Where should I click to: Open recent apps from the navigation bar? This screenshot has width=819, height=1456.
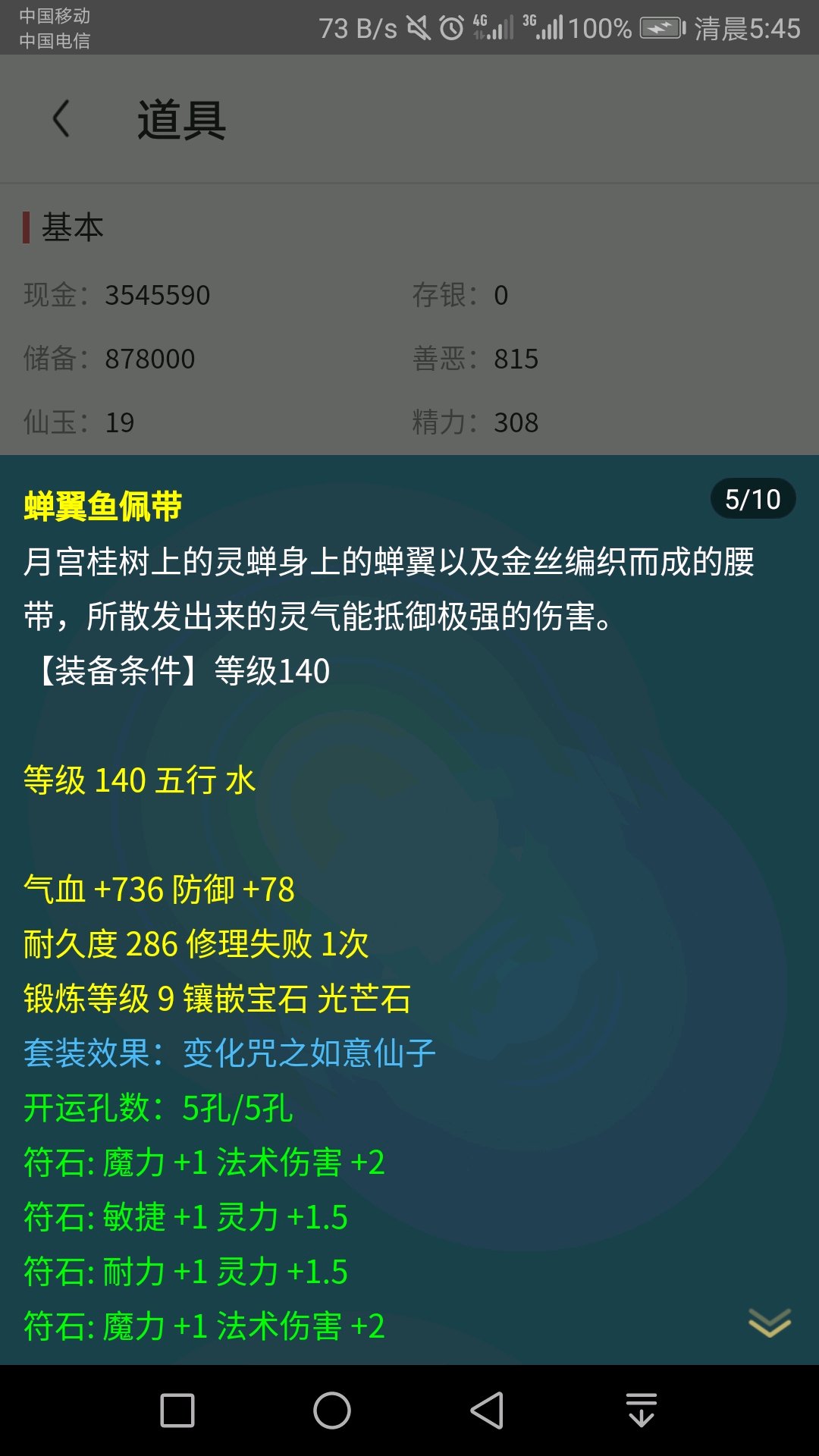point(177,1410)
